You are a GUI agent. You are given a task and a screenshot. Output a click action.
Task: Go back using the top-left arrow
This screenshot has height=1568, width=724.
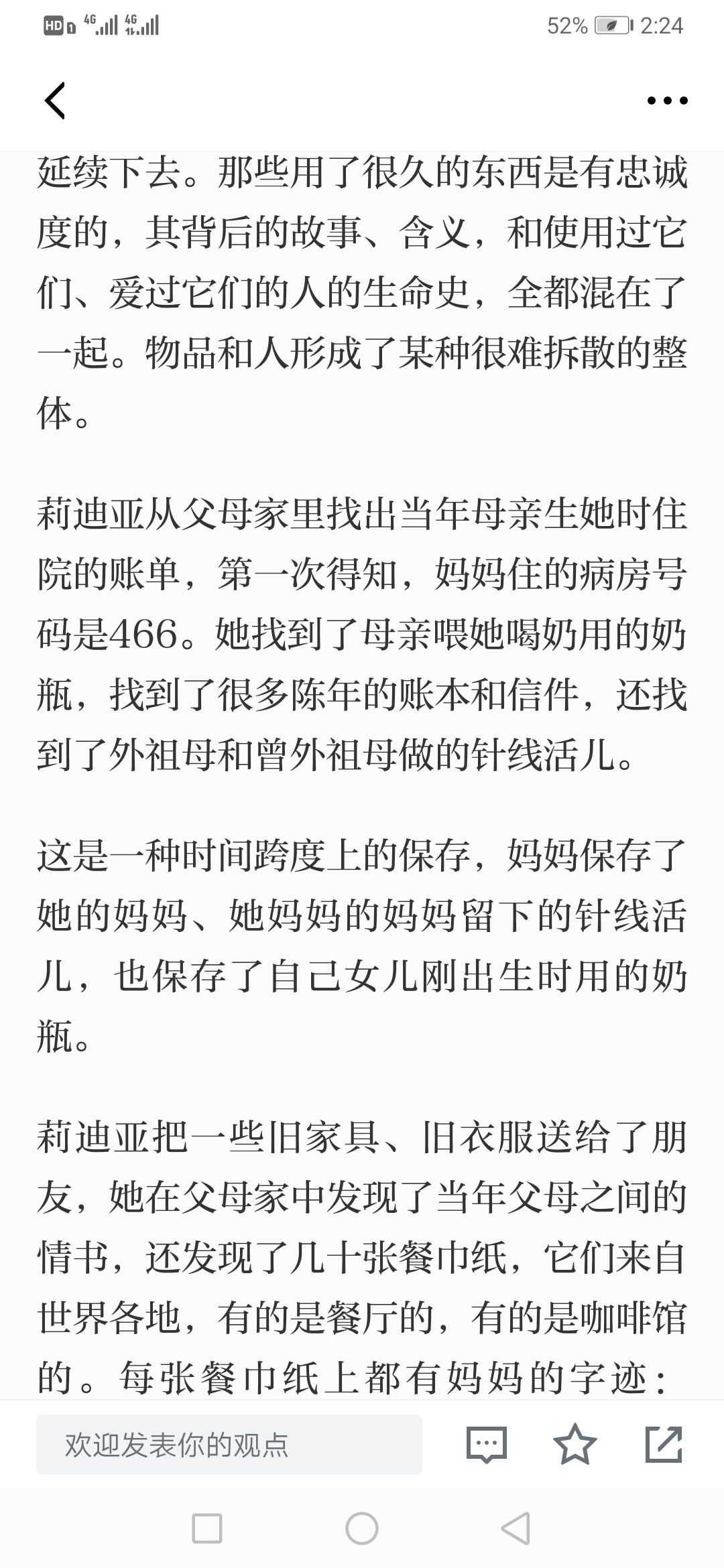pos(55,101)
